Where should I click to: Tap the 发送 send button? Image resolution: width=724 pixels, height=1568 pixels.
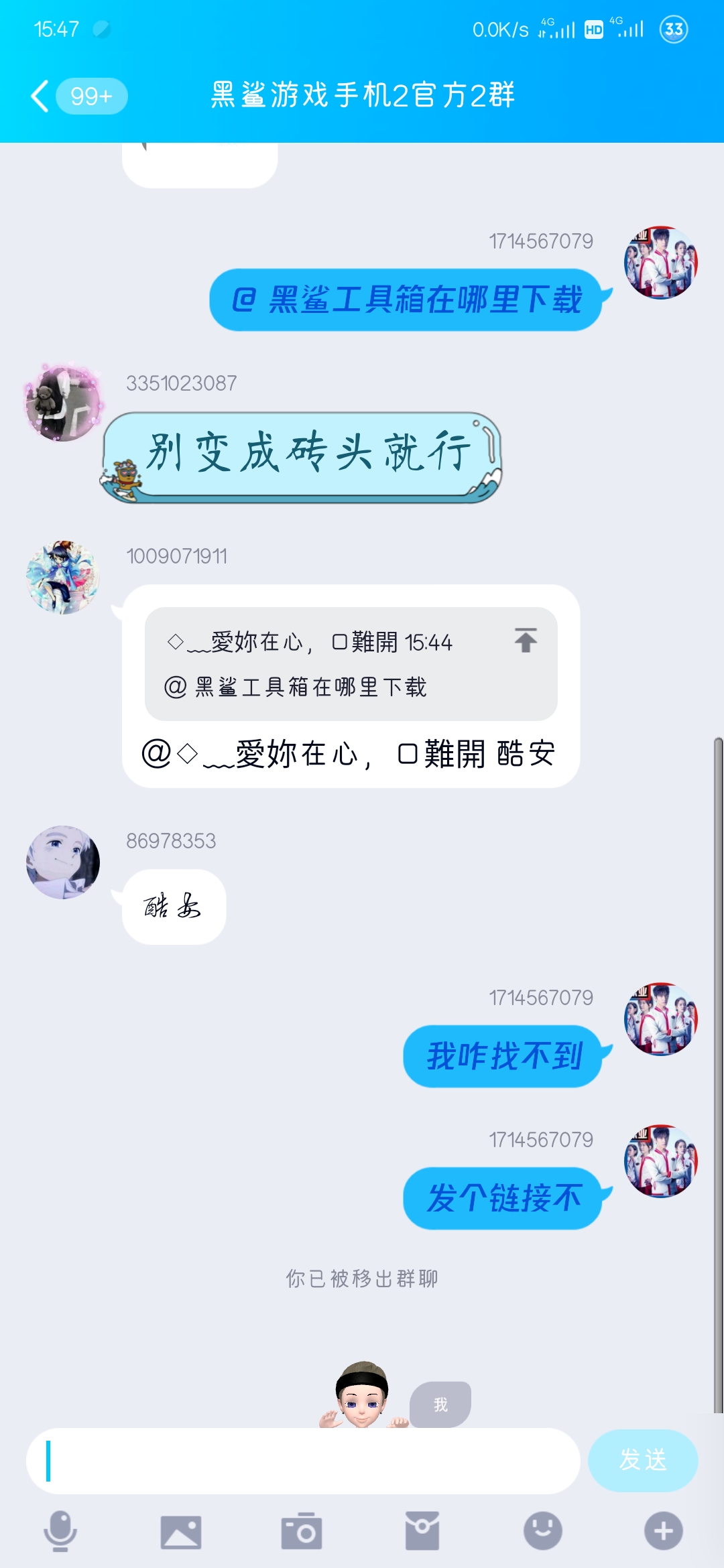coord(643,1460)
